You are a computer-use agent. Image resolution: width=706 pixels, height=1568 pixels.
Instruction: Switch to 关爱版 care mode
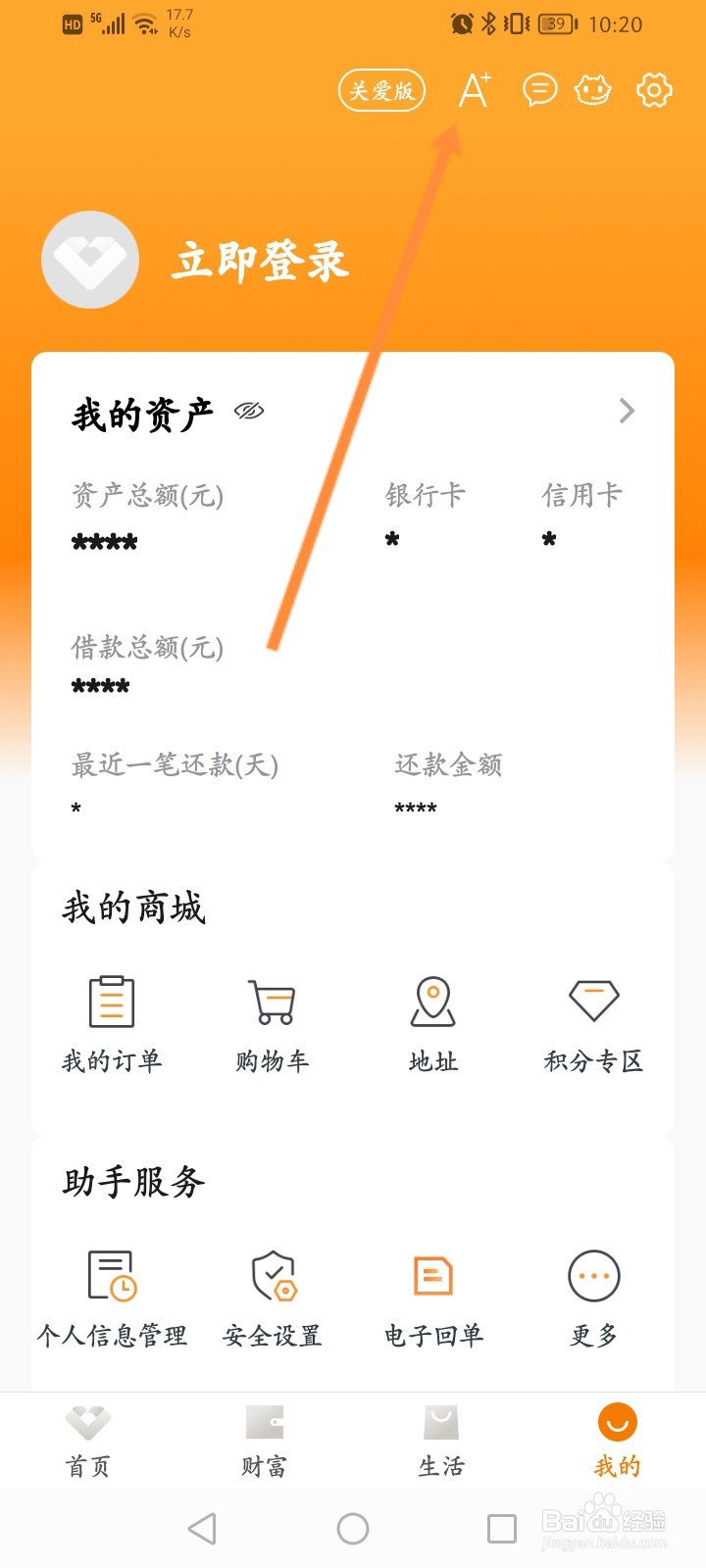(x=380, y=89)
